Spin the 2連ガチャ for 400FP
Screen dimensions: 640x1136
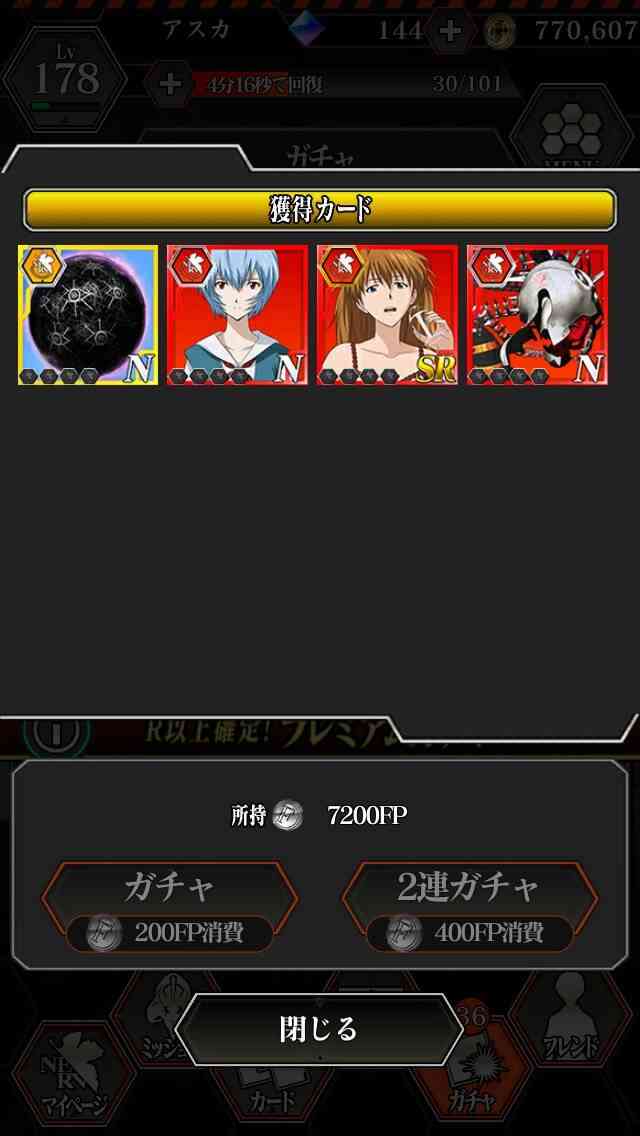470,906
